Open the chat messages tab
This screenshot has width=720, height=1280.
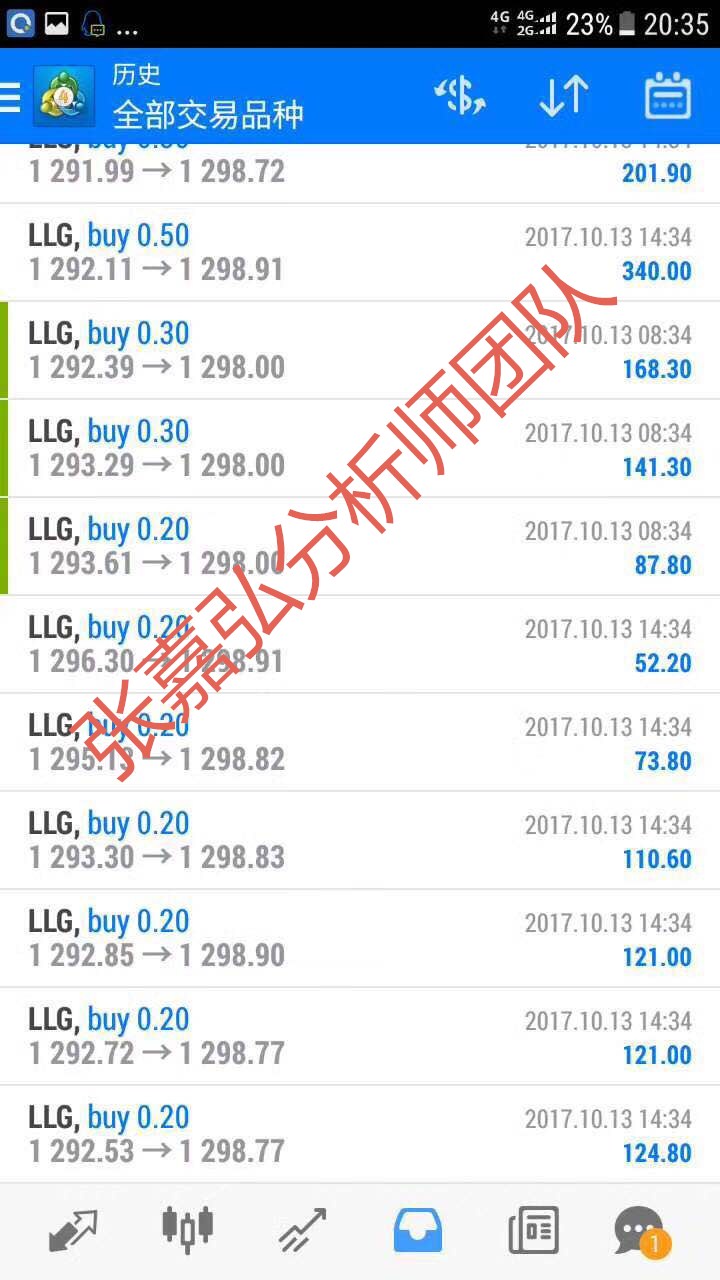click(640, 1229)
